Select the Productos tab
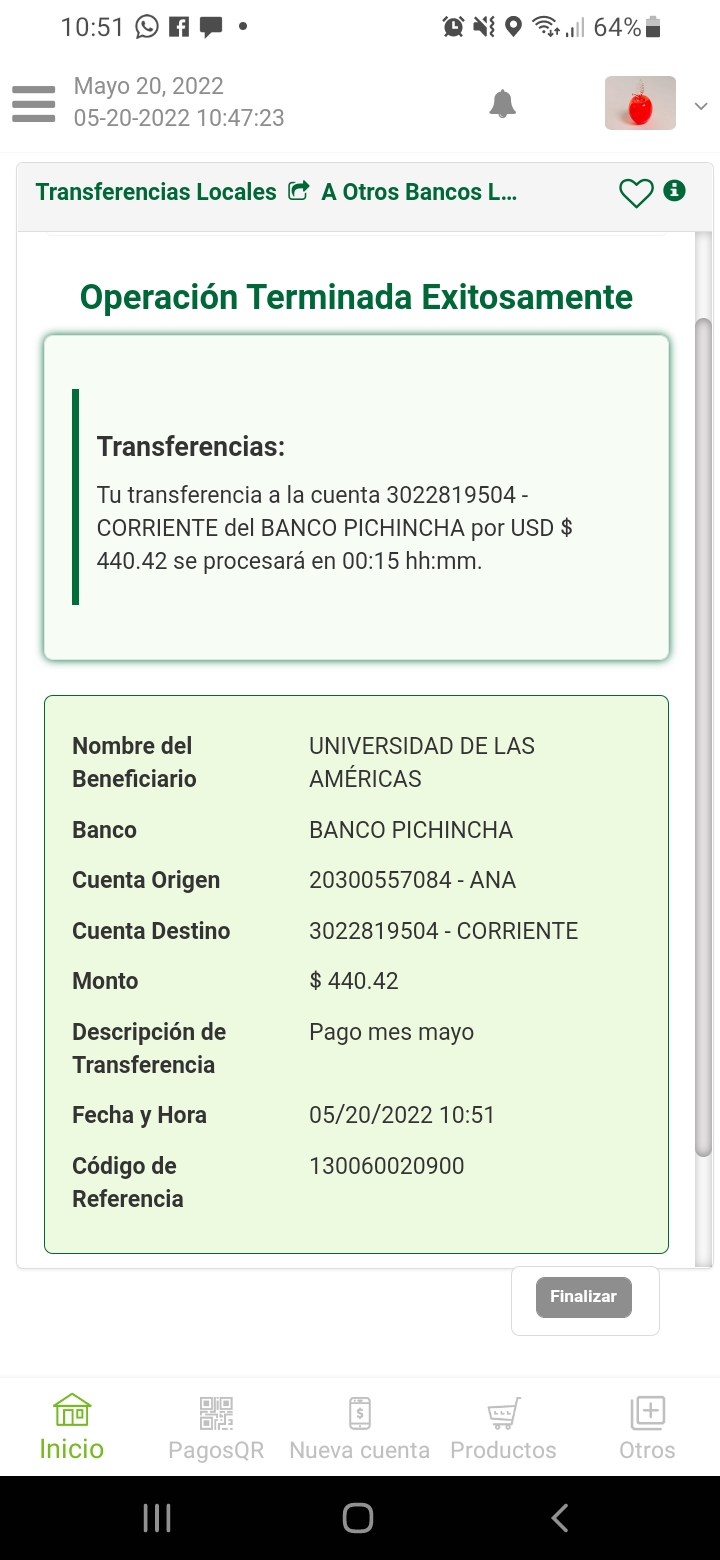The height and width of the screenshot is (1560, 720). tap(503, 1428)
